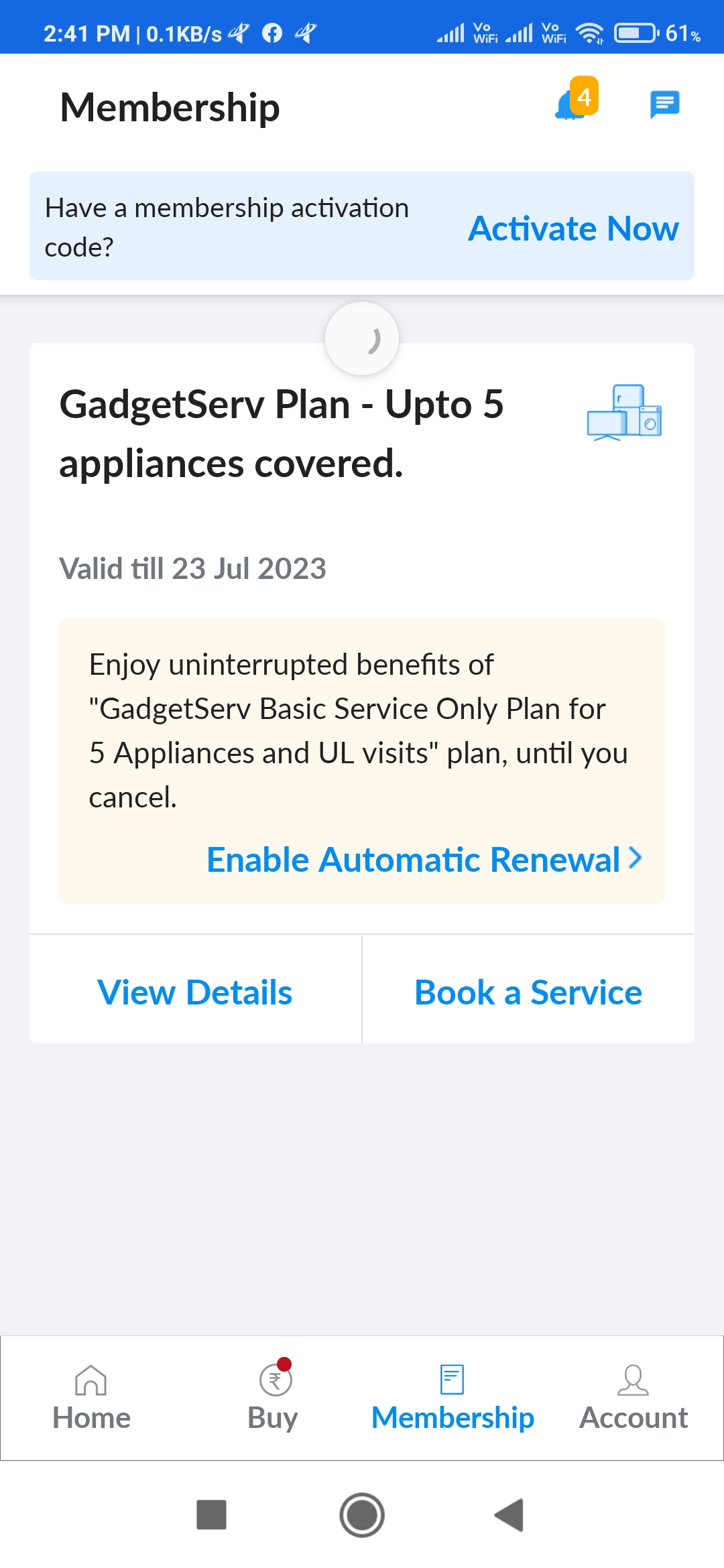The image size is (724, 1568).
Task: Enable Automatic Renewal for the plan
Action: (424, 860)
